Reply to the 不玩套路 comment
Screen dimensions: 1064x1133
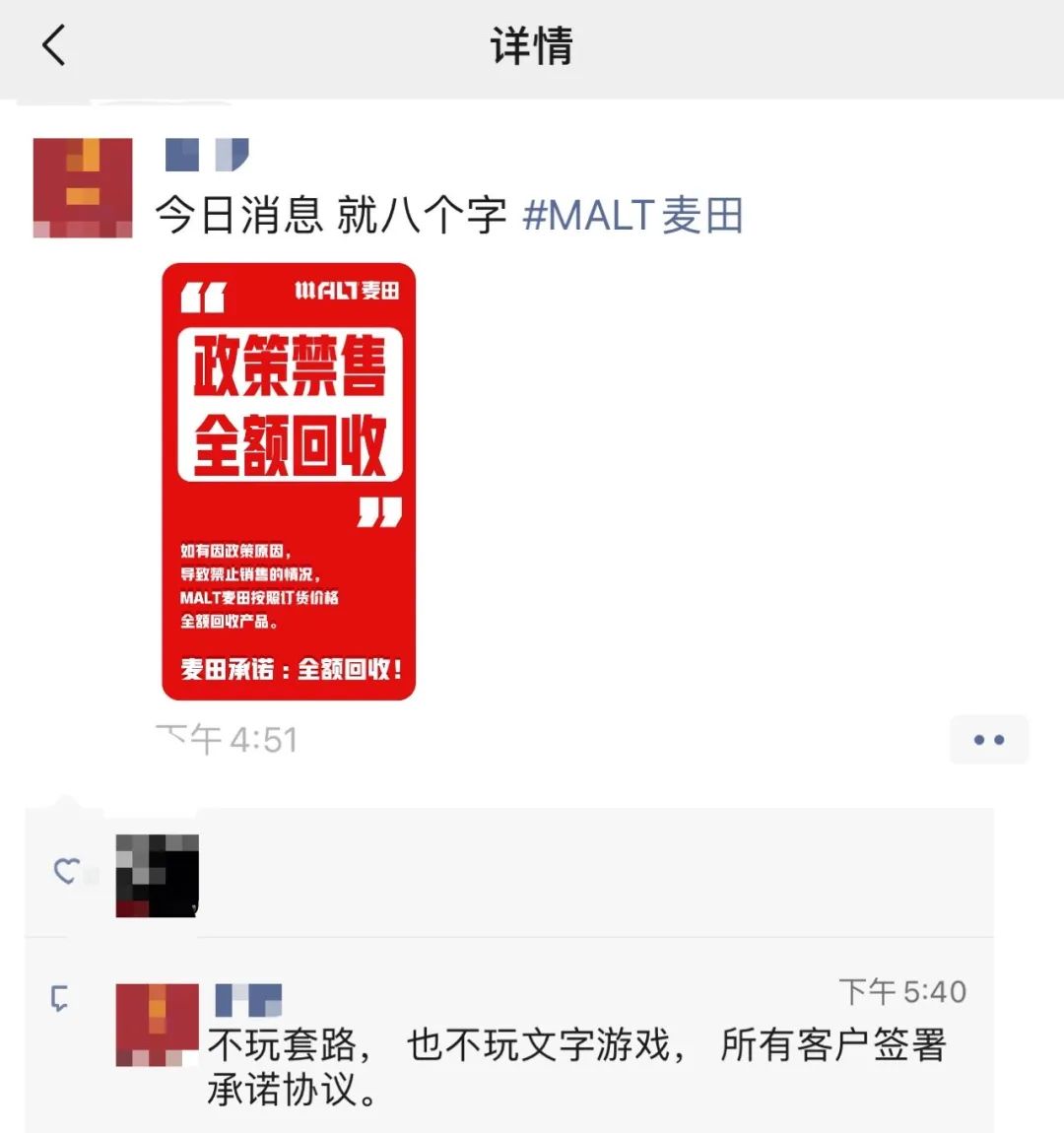coord(576,1066)
